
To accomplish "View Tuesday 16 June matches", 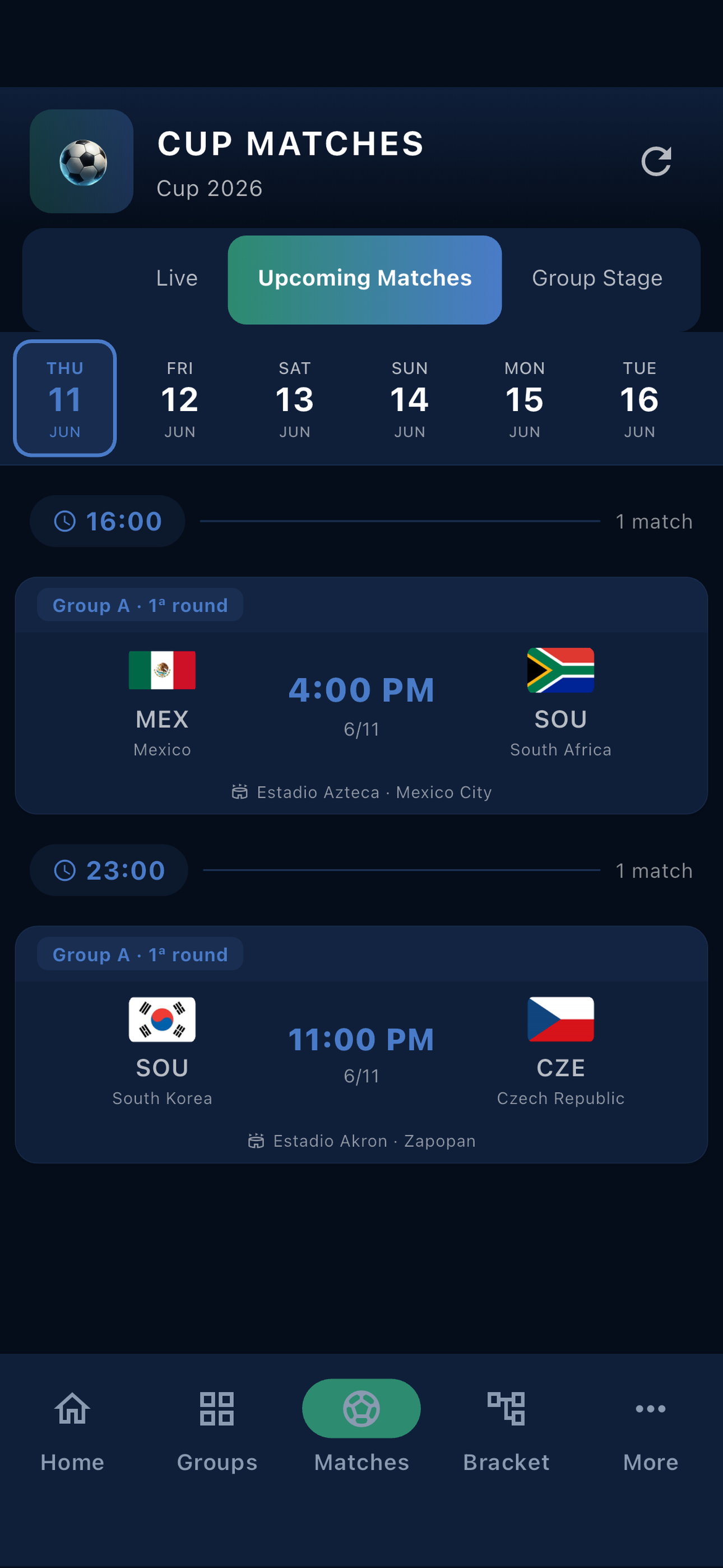I will [x=639, y=398].
